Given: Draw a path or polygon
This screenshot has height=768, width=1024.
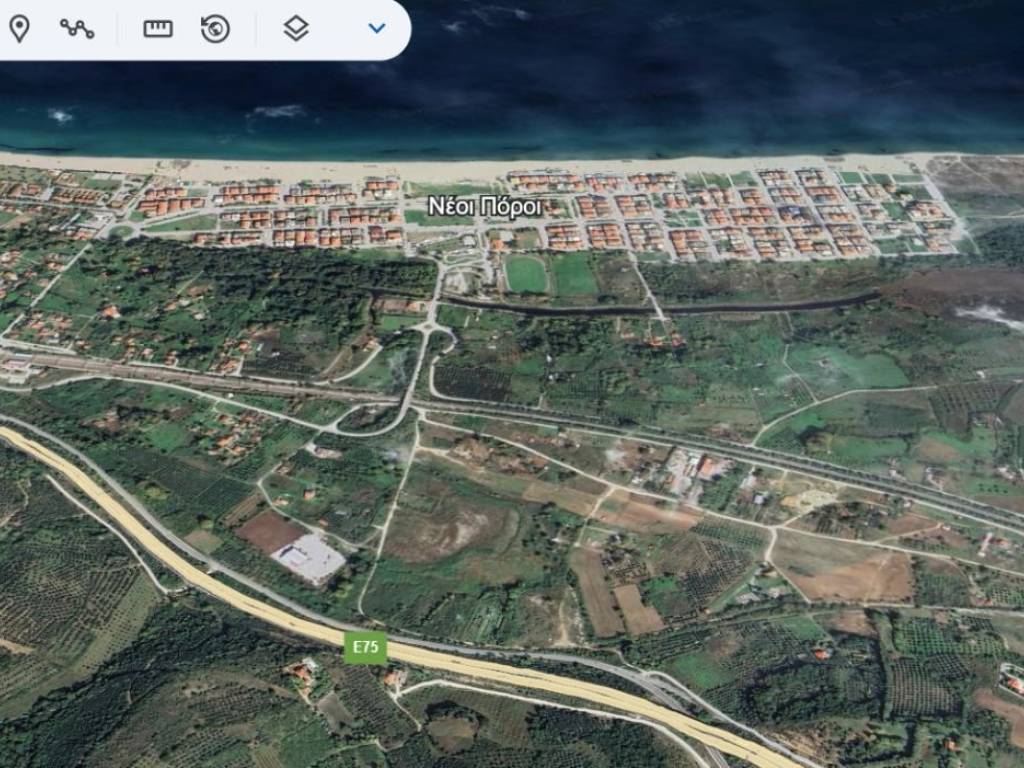Looking at the screenshot, I should tap(77, 29).
